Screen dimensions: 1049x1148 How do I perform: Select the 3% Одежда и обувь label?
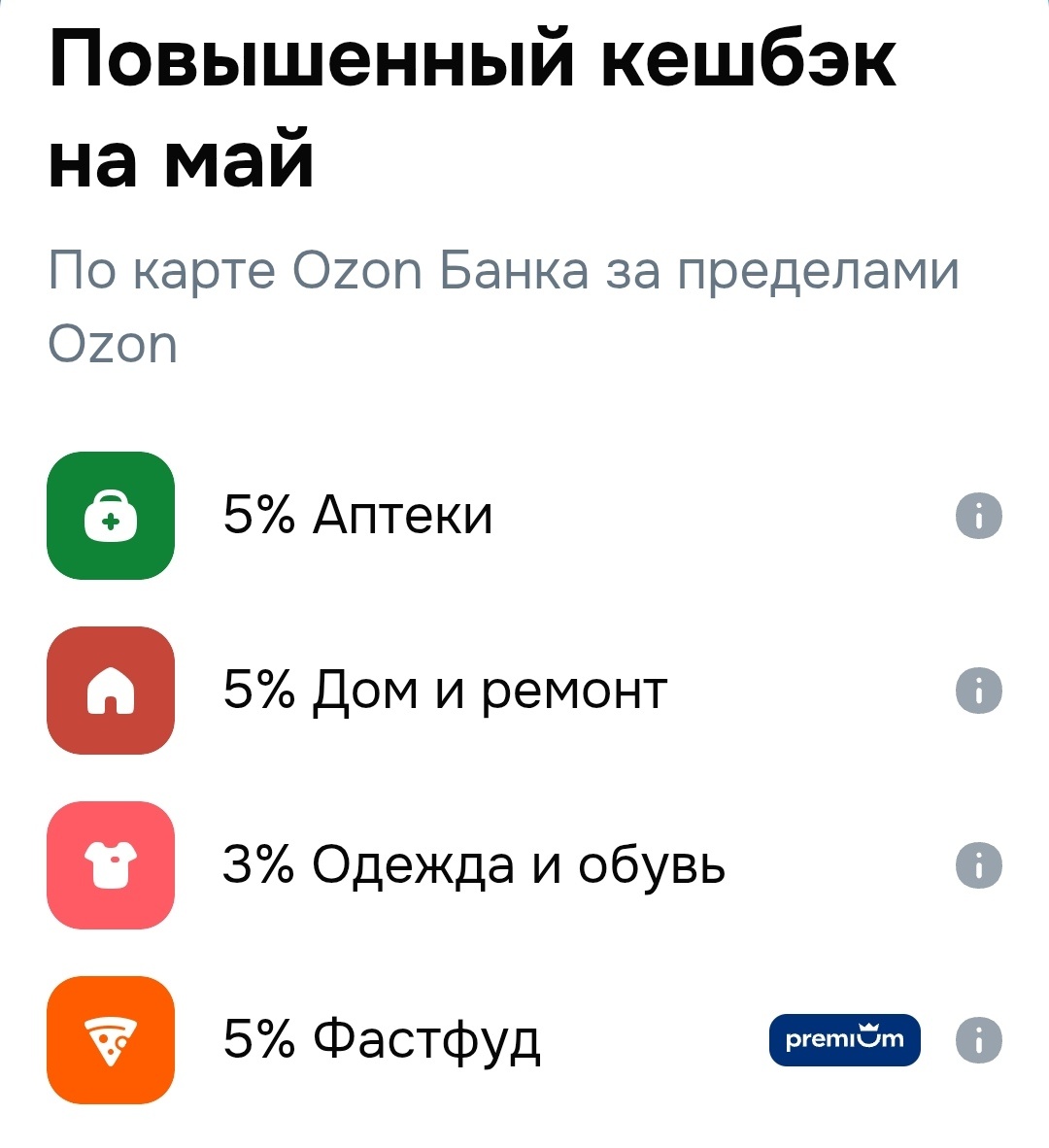pos(473,867)
